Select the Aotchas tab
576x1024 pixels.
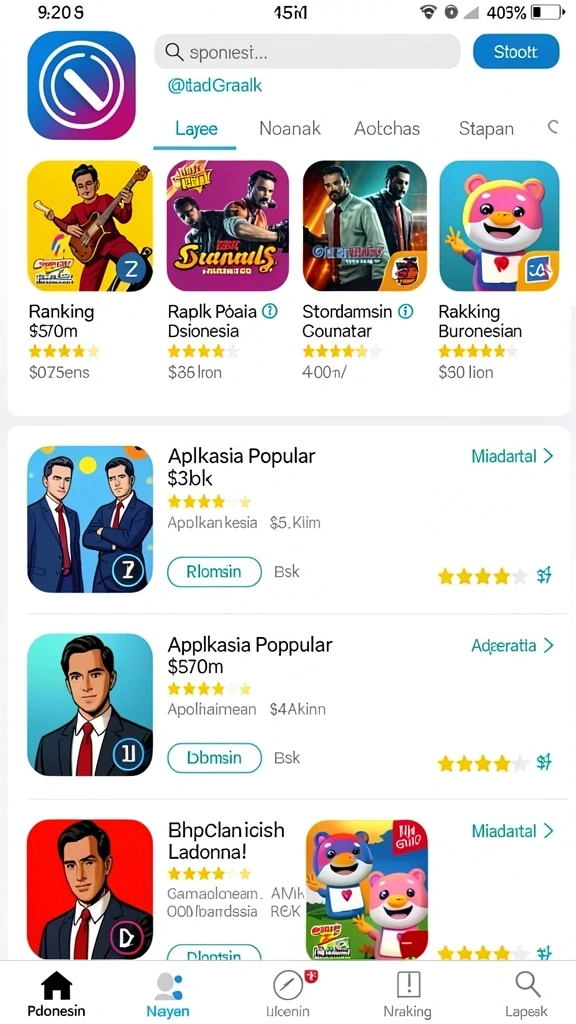387,128
